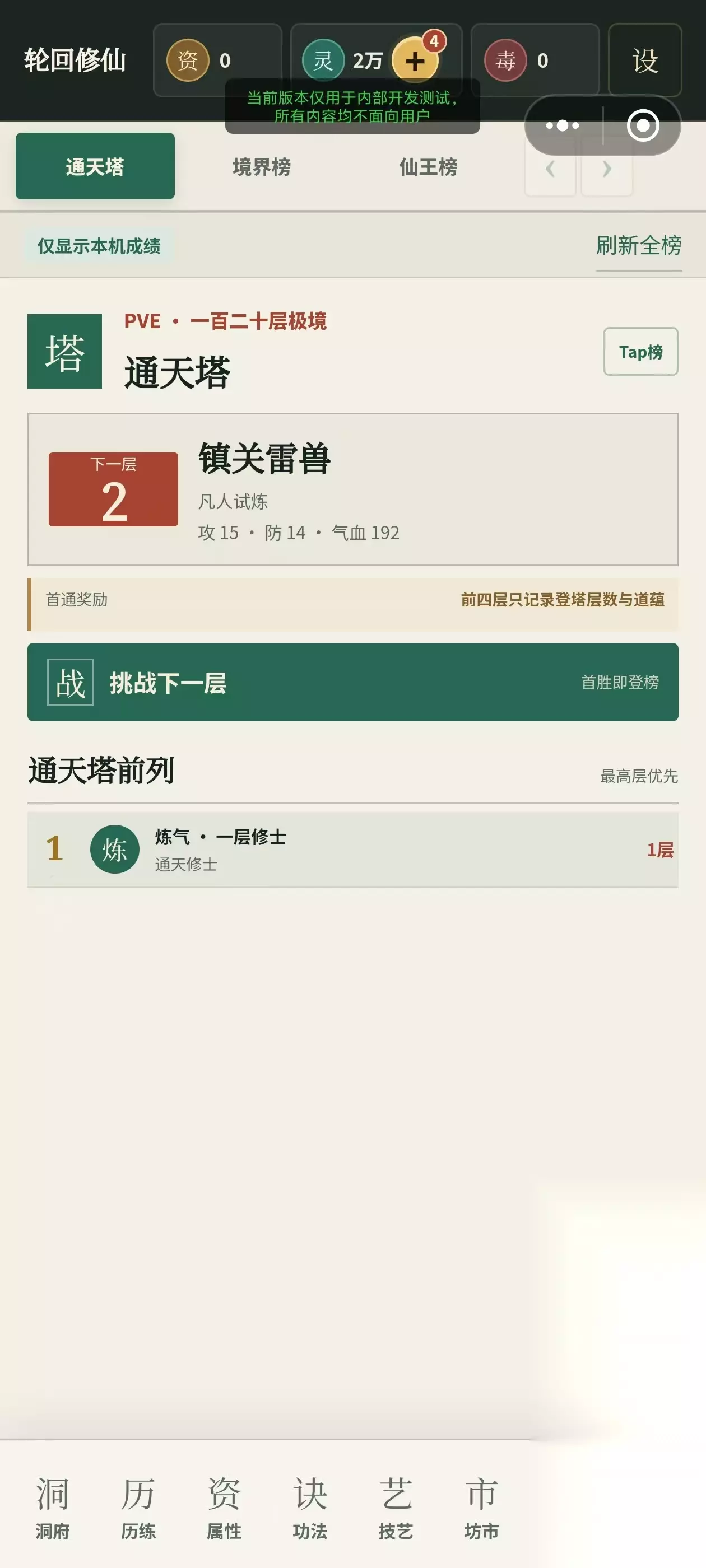Open the Tap榜 leaderboard
The width and height of the screenshot is (706, 1568).
coord(640,352)
